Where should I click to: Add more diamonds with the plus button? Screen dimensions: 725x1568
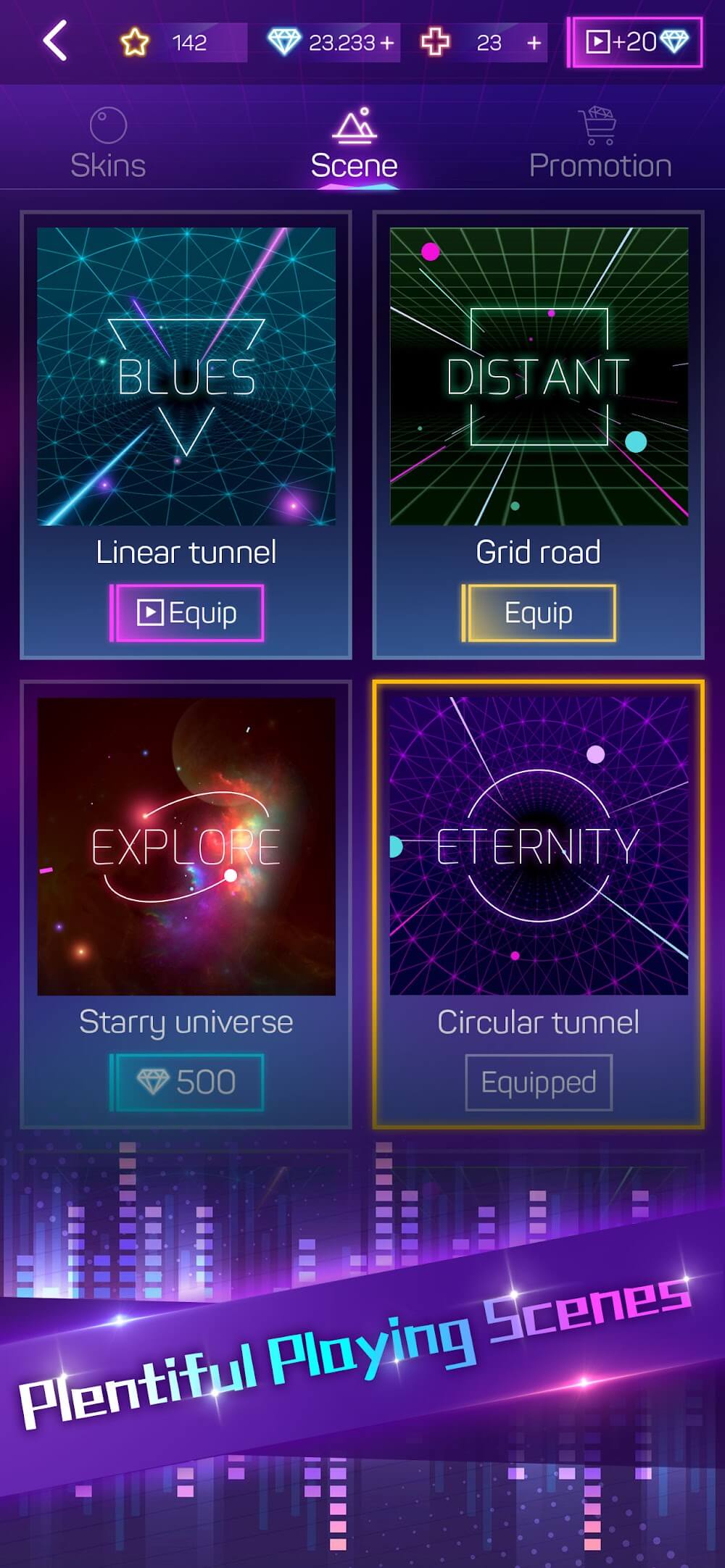387,43
